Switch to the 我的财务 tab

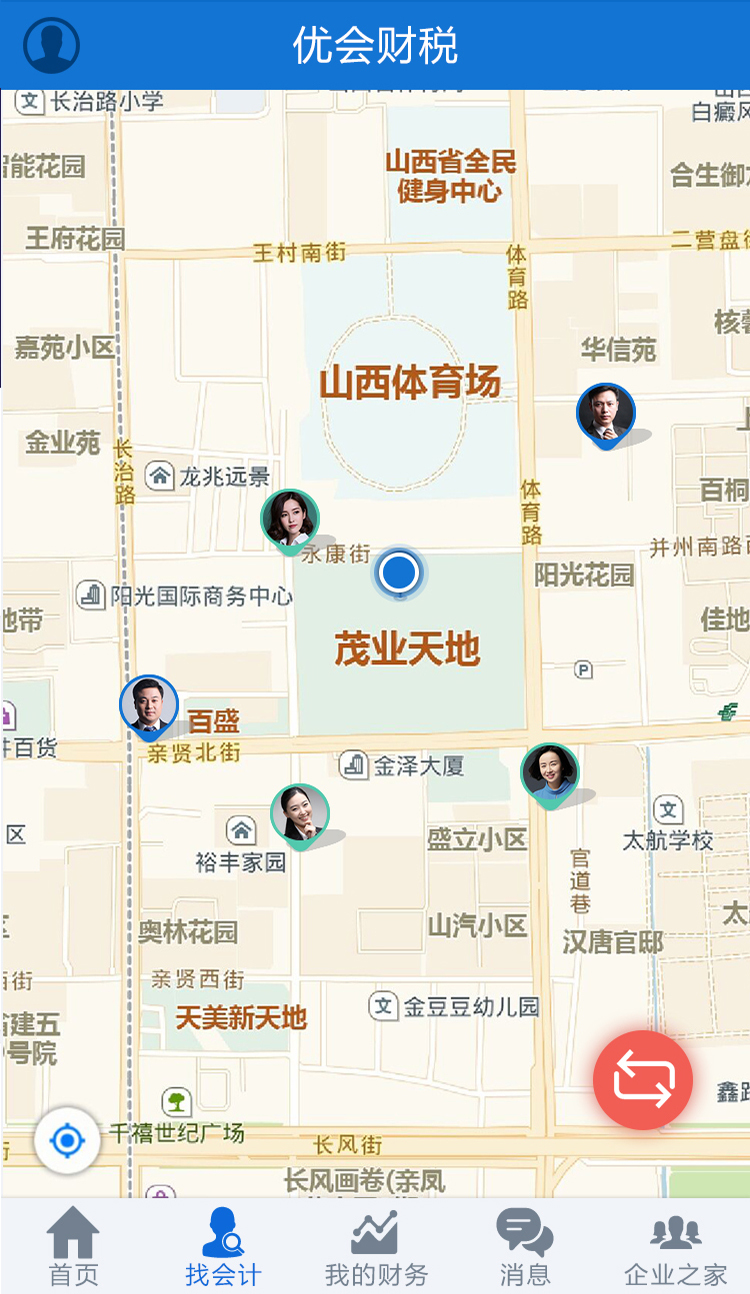(x=375, y=1247)
